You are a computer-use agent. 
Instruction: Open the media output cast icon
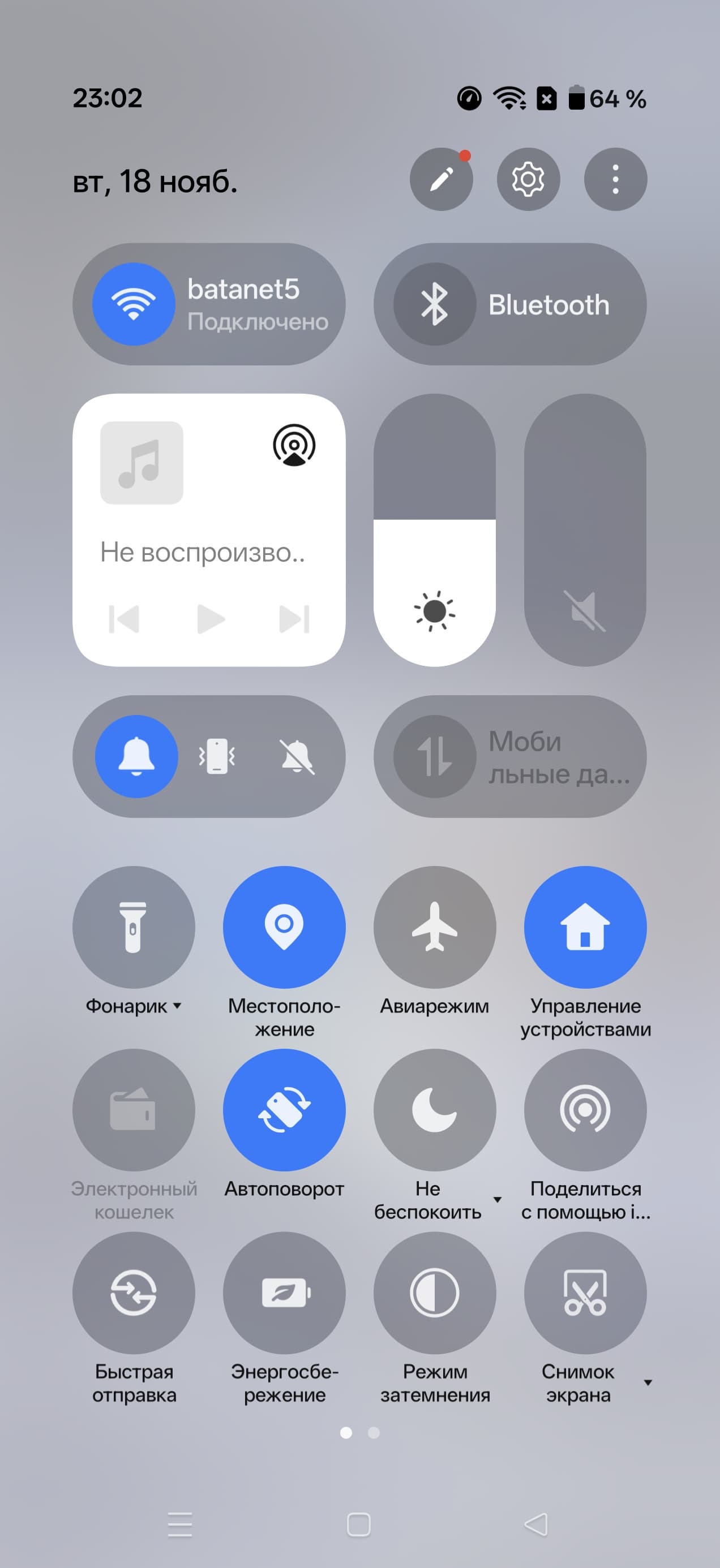(x=294, y=445)
